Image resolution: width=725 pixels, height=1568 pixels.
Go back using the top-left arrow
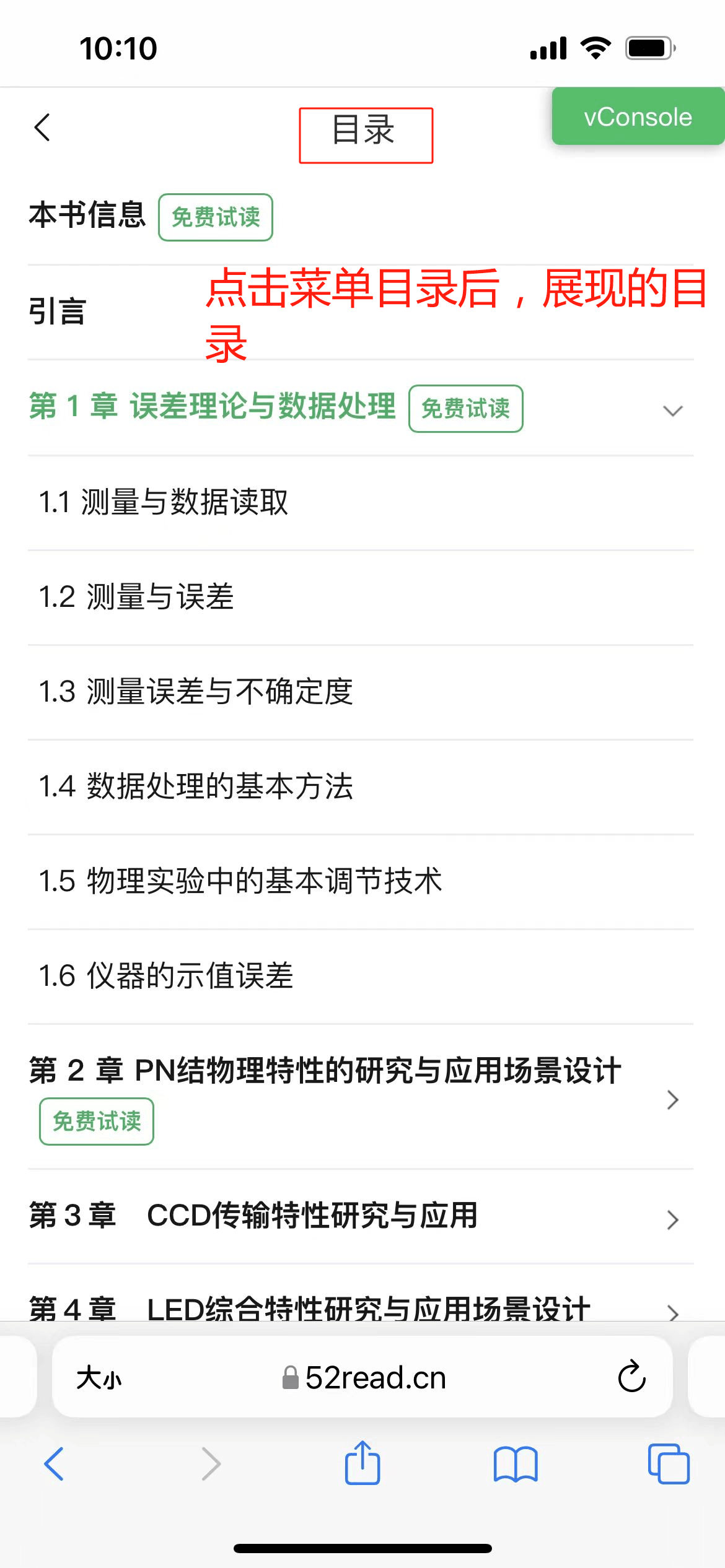42,128
